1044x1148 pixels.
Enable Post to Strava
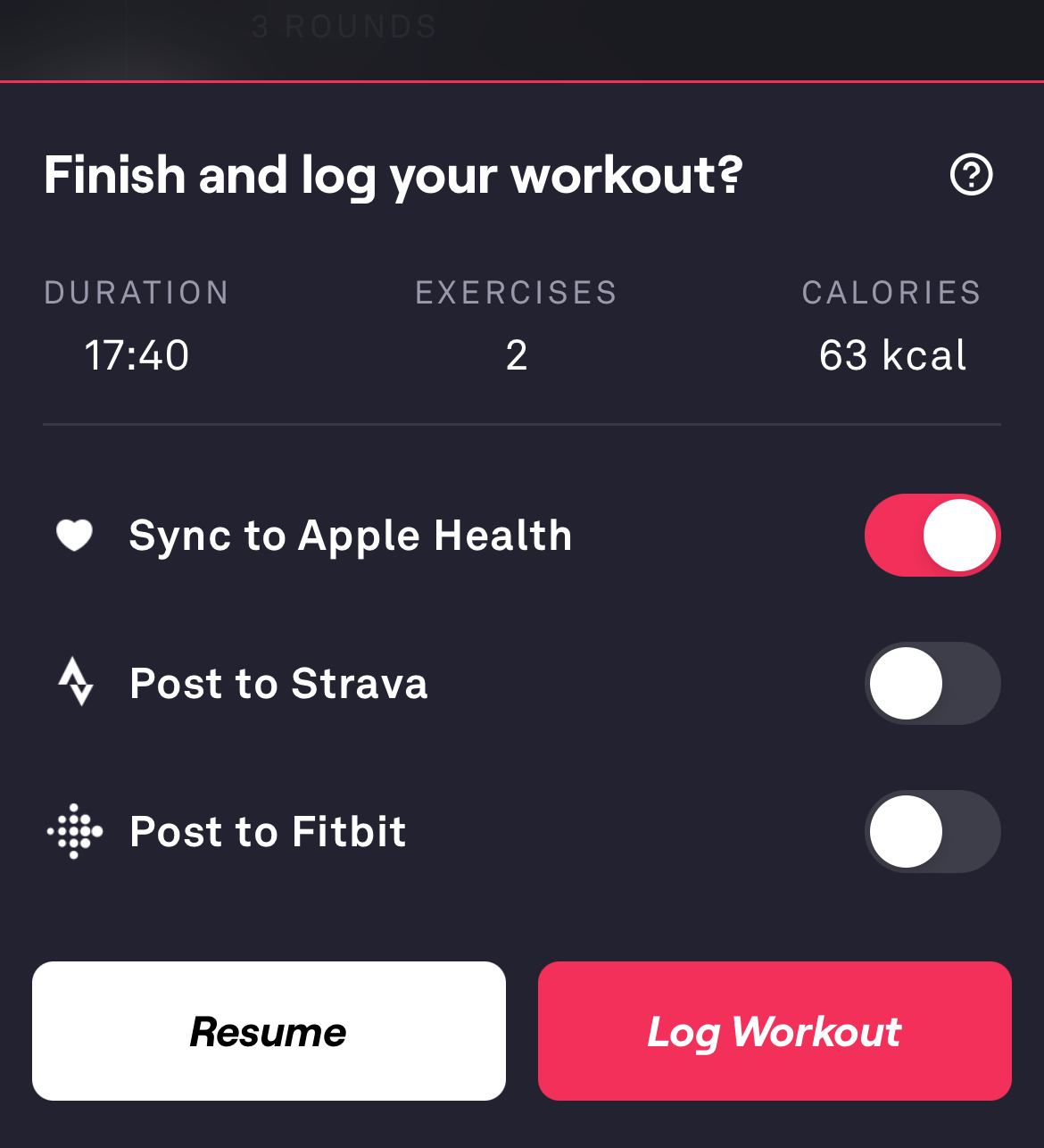pyautogui.click(x=932, y=683)
